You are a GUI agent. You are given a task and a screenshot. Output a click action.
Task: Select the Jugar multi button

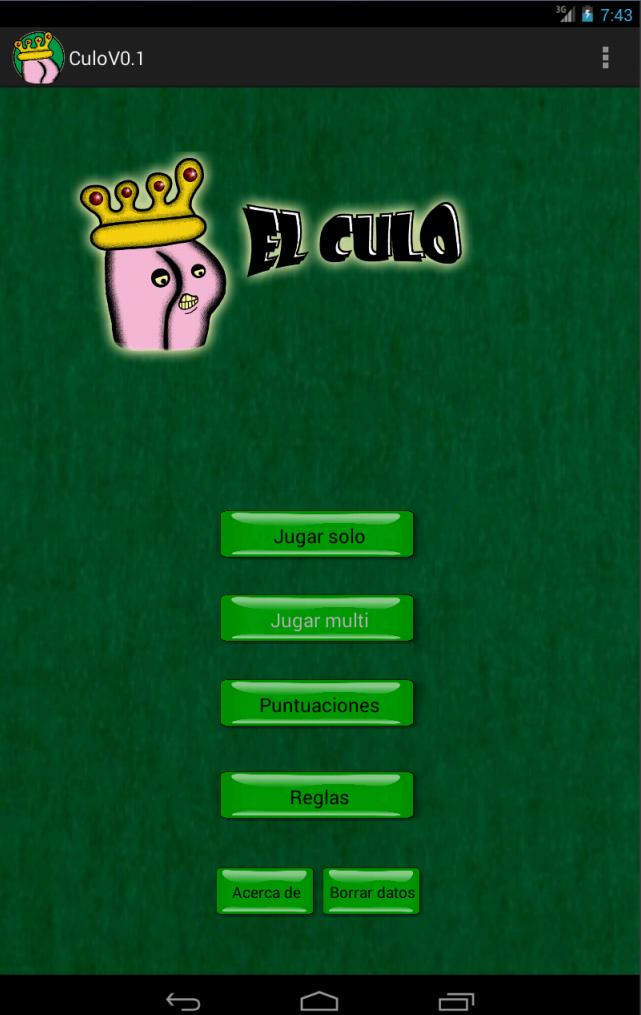(317, 620)
